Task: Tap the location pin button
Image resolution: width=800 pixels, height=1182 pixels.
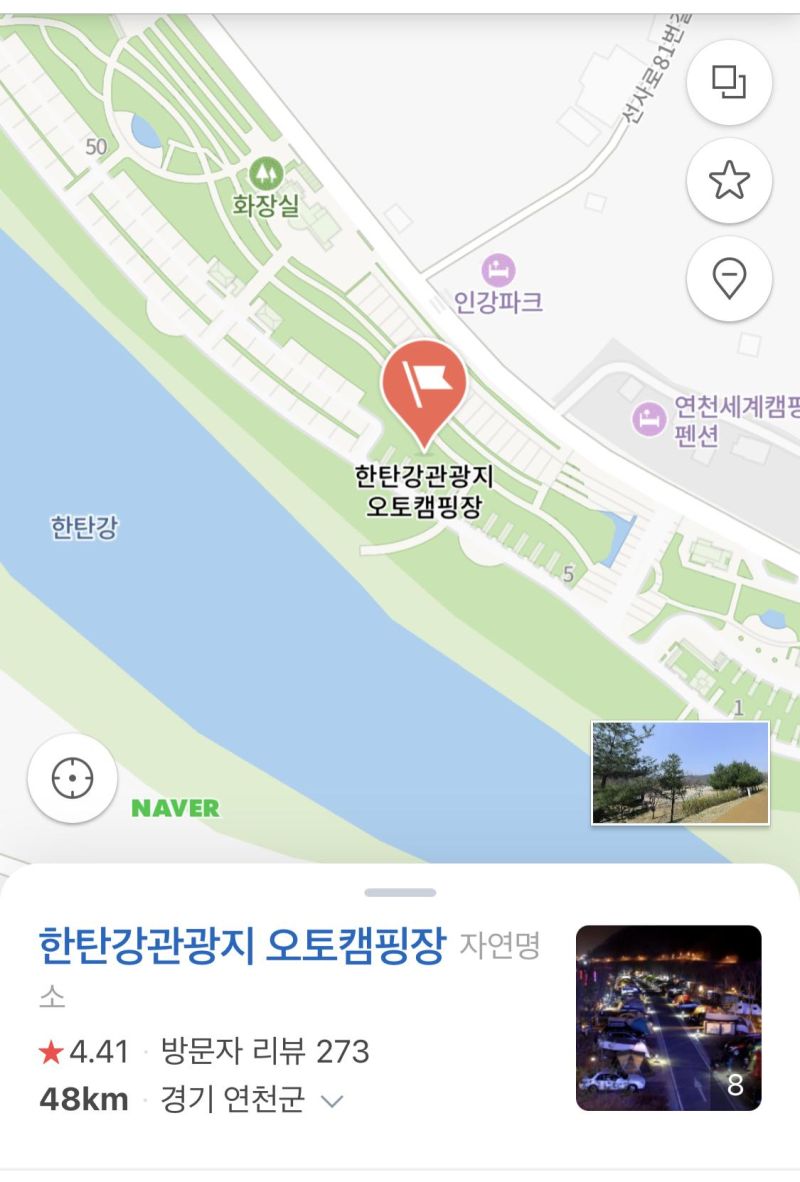Action: (x=729, y=280)
